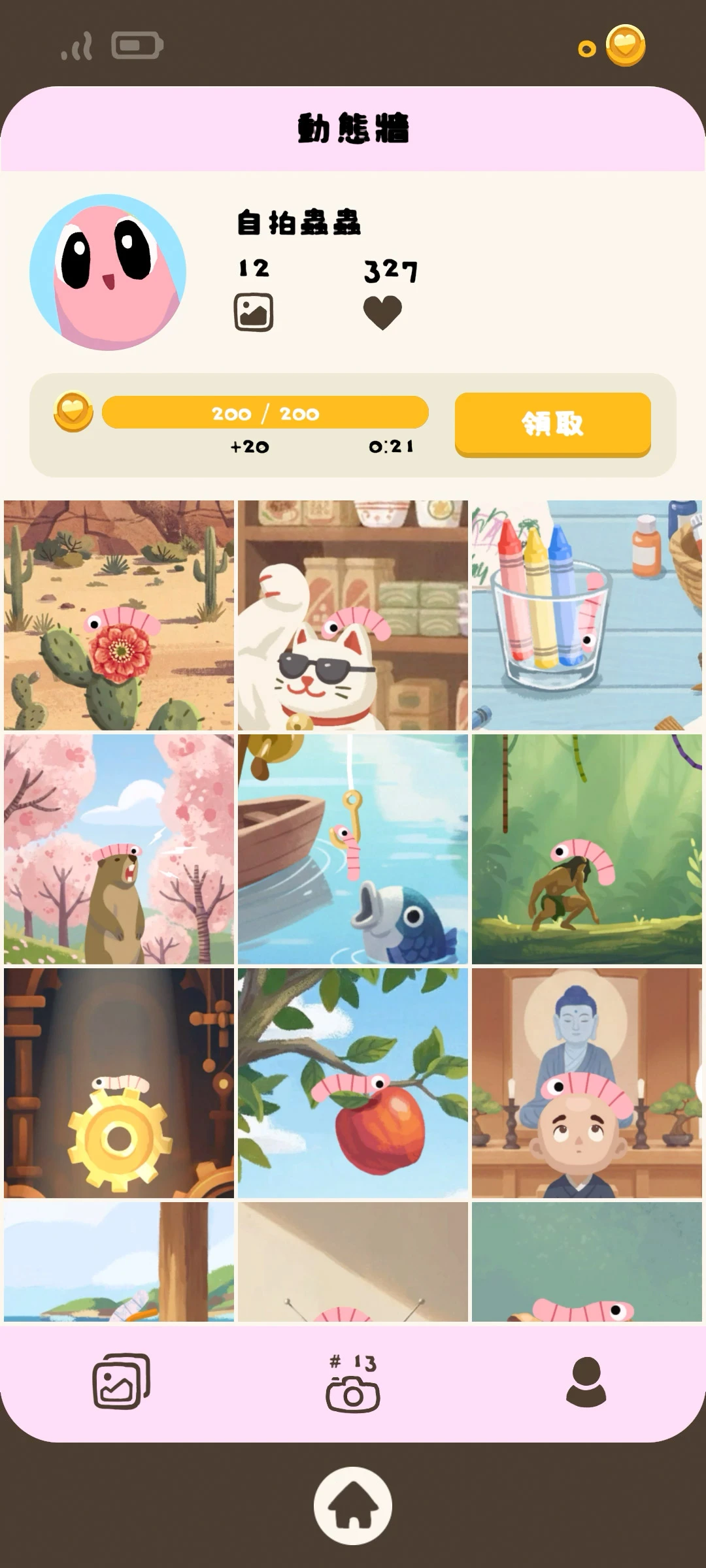Image resolution: width=706 pixels, height=1568 pixels.
Task: Open the desert cactus flower photo
Action: [x=119, y=615]
